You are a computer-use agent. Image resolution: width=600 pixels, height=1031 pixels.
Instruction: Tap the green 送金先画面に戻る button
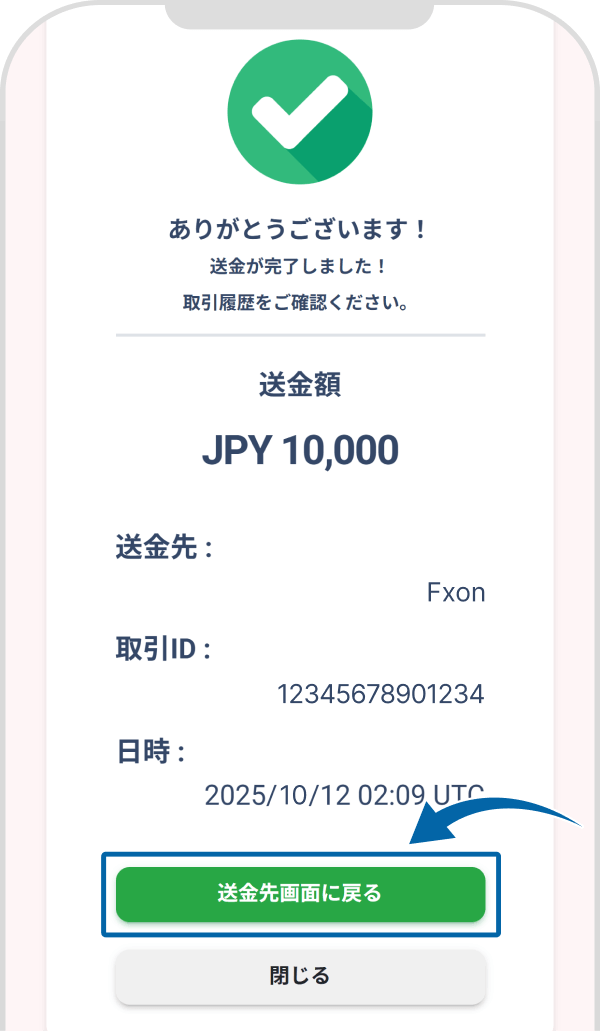[x=300, y=893]
